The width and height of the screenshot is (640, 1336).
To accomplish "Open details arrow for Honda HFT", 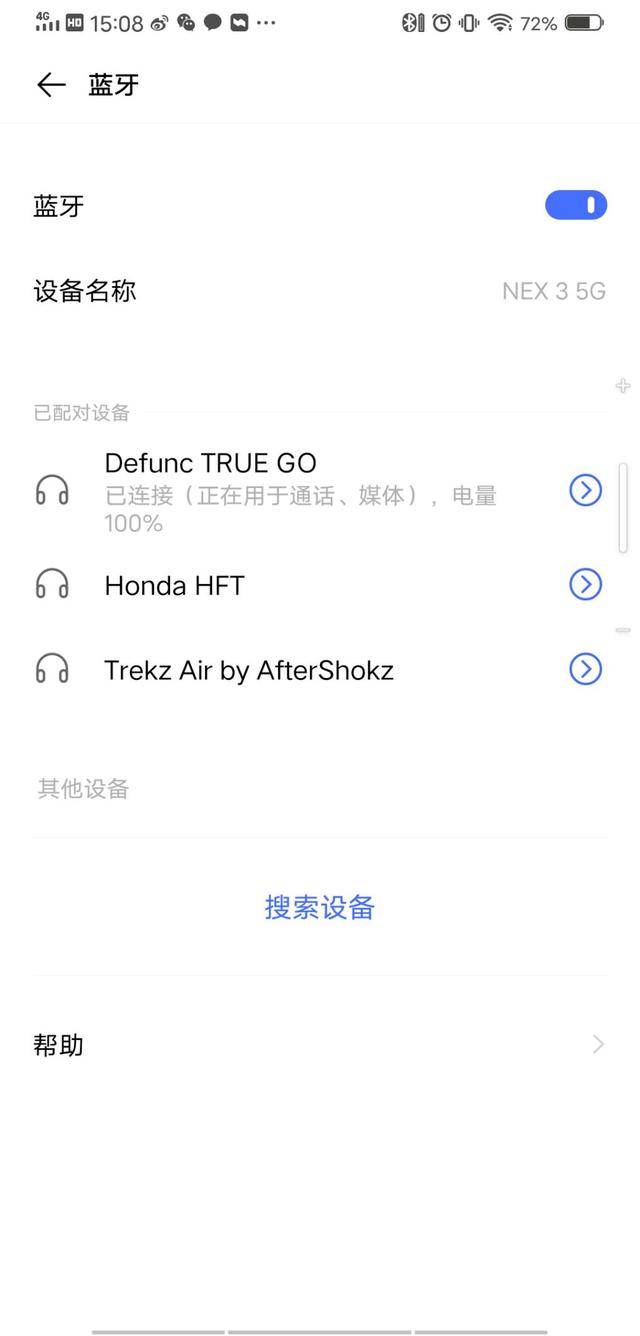I will [585, 584].
